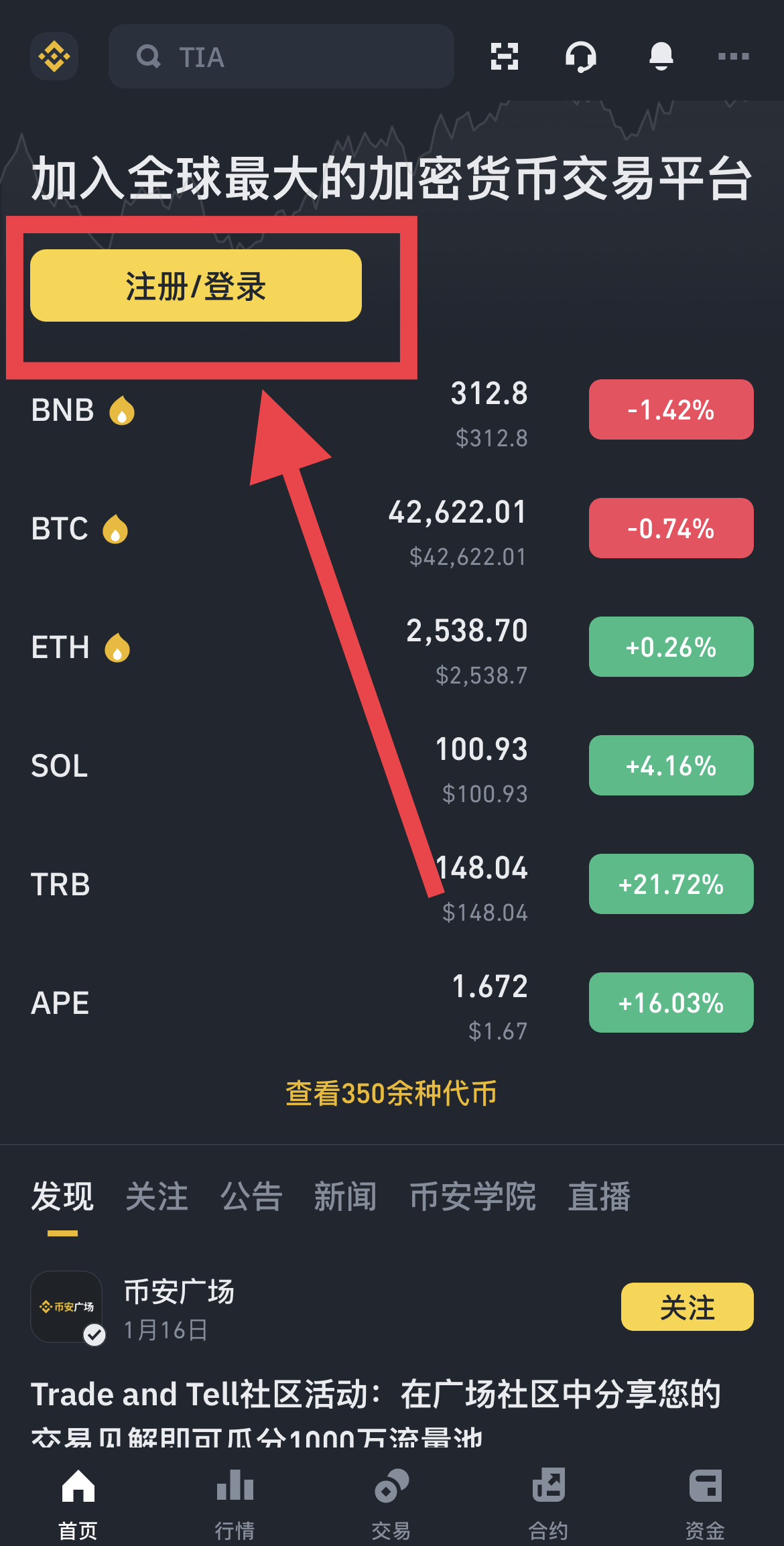Open the TRB market row
This screenshot has height=1546, width=784.
[392, 885]
